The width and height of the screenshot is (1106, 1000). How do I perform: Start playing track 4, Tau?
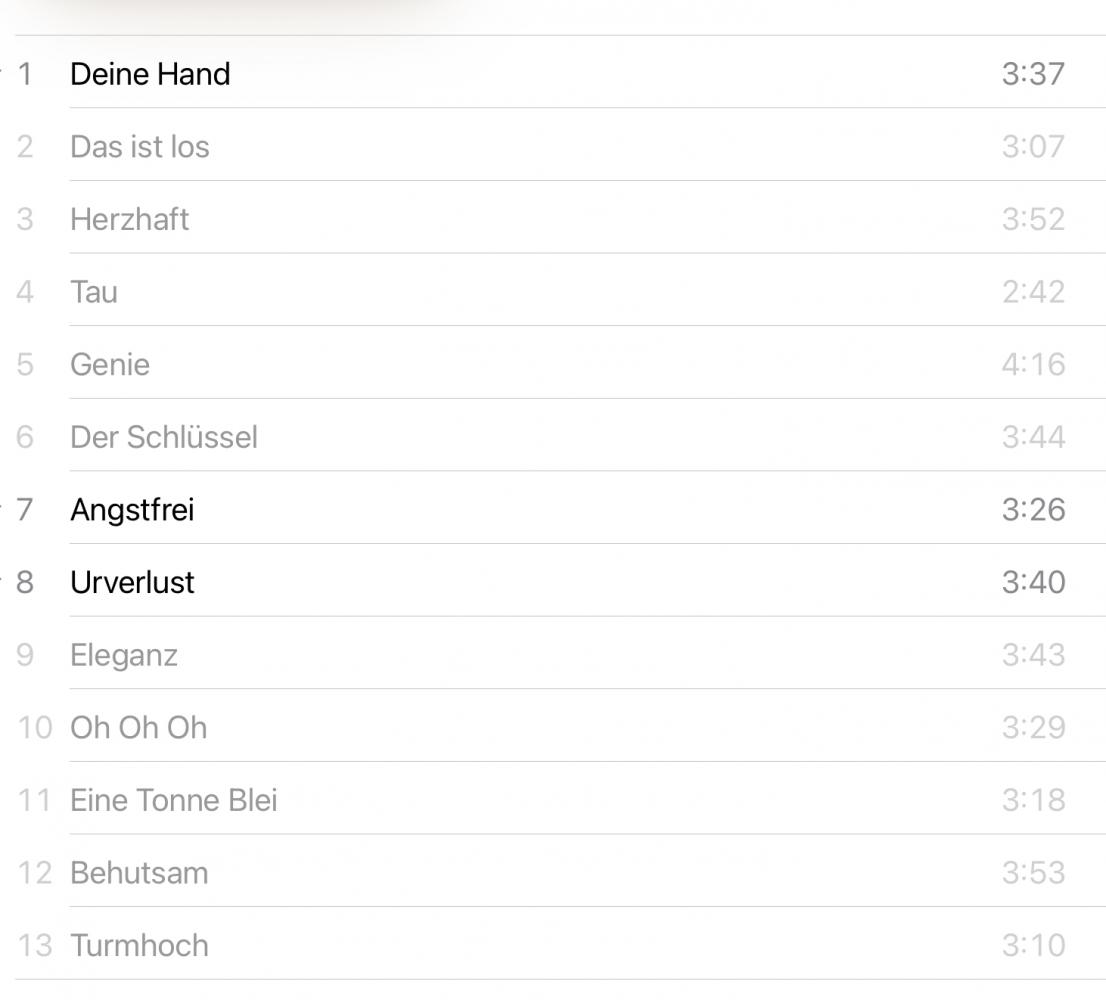[x=94, y=292]
